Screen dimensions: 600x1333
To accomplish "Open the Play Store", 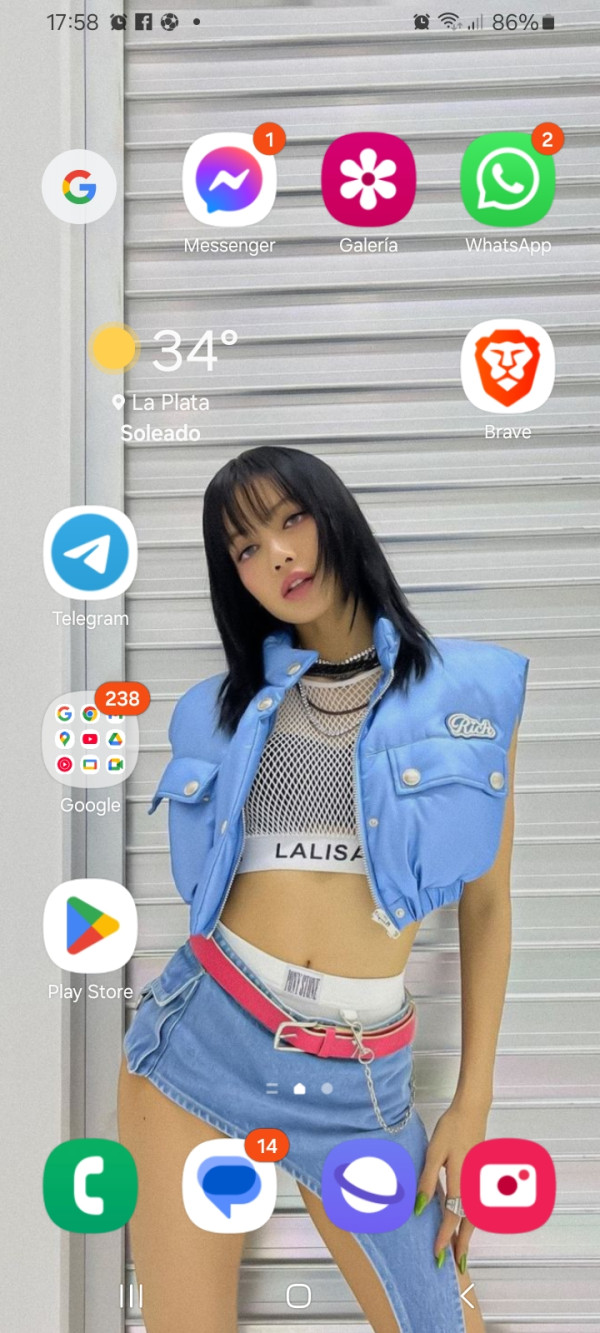I will [90, 926].
